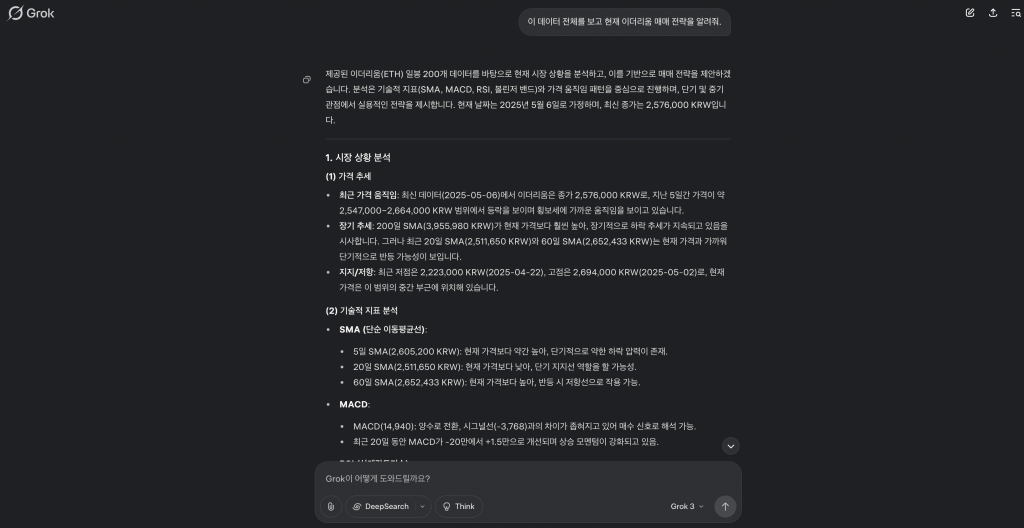Screen dimensions: 1024x528
Task: Turn on Think mode
Action: (x=458, y=506)
